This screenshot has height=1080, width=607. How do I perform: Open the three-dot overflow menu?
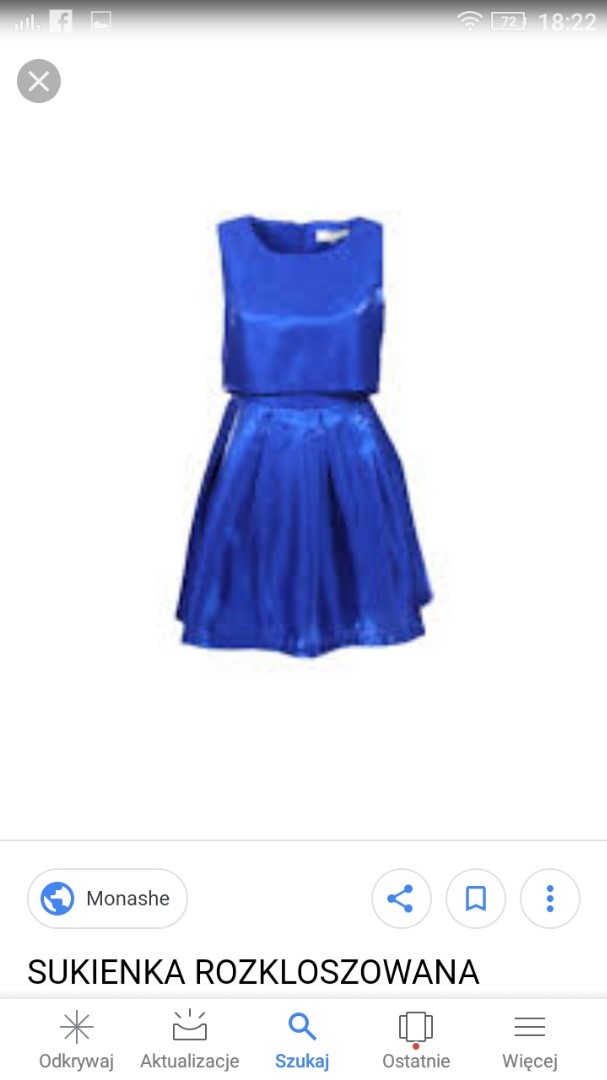tap(550, 898)
